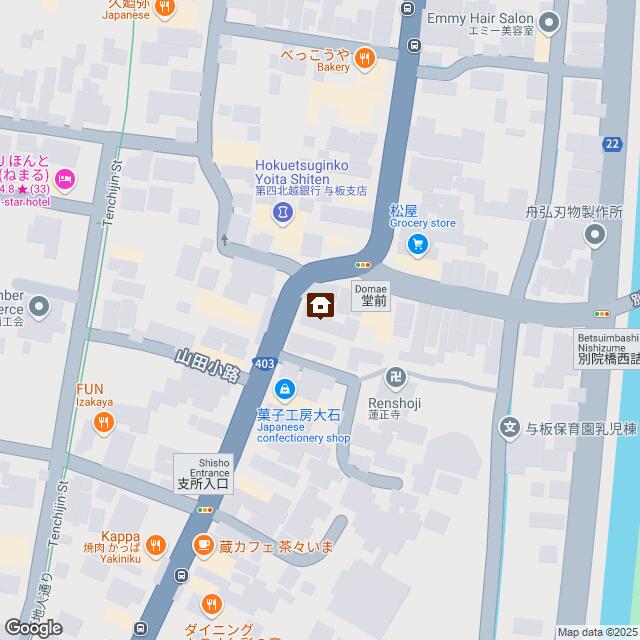
Task: Open the Kappa Yakiniku restaurant pin
Action: 155,545
